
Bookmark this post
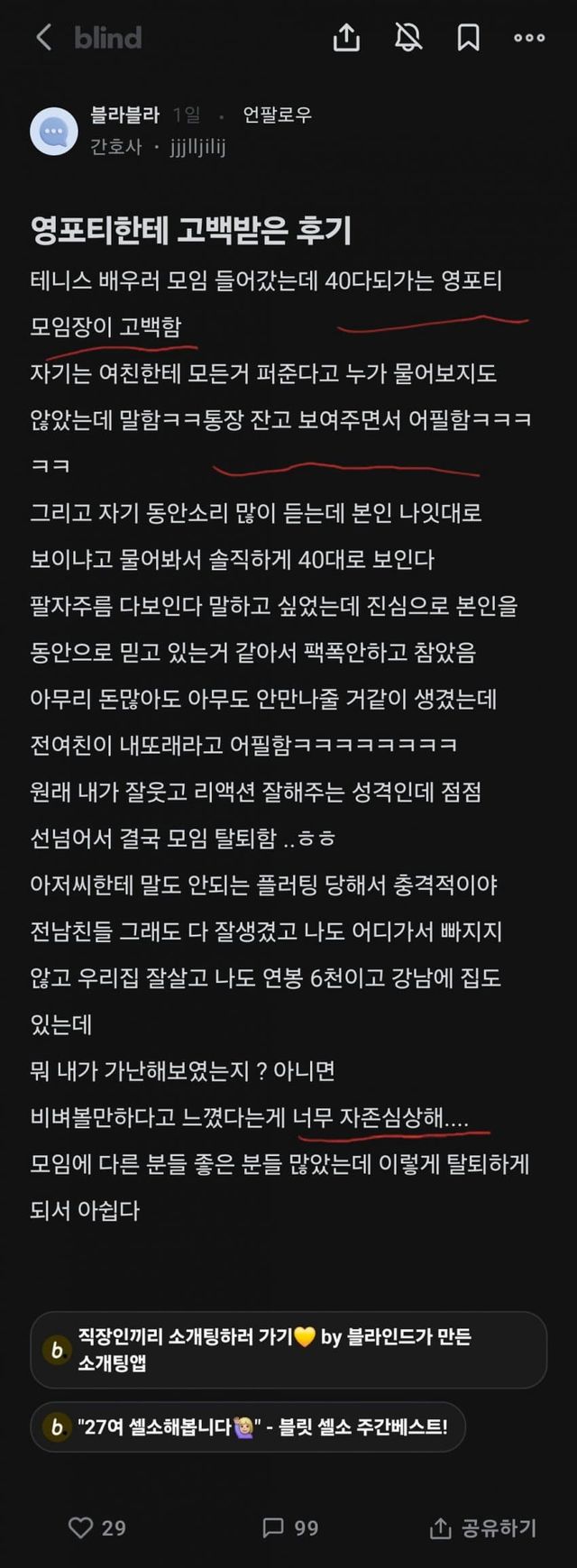468,37
